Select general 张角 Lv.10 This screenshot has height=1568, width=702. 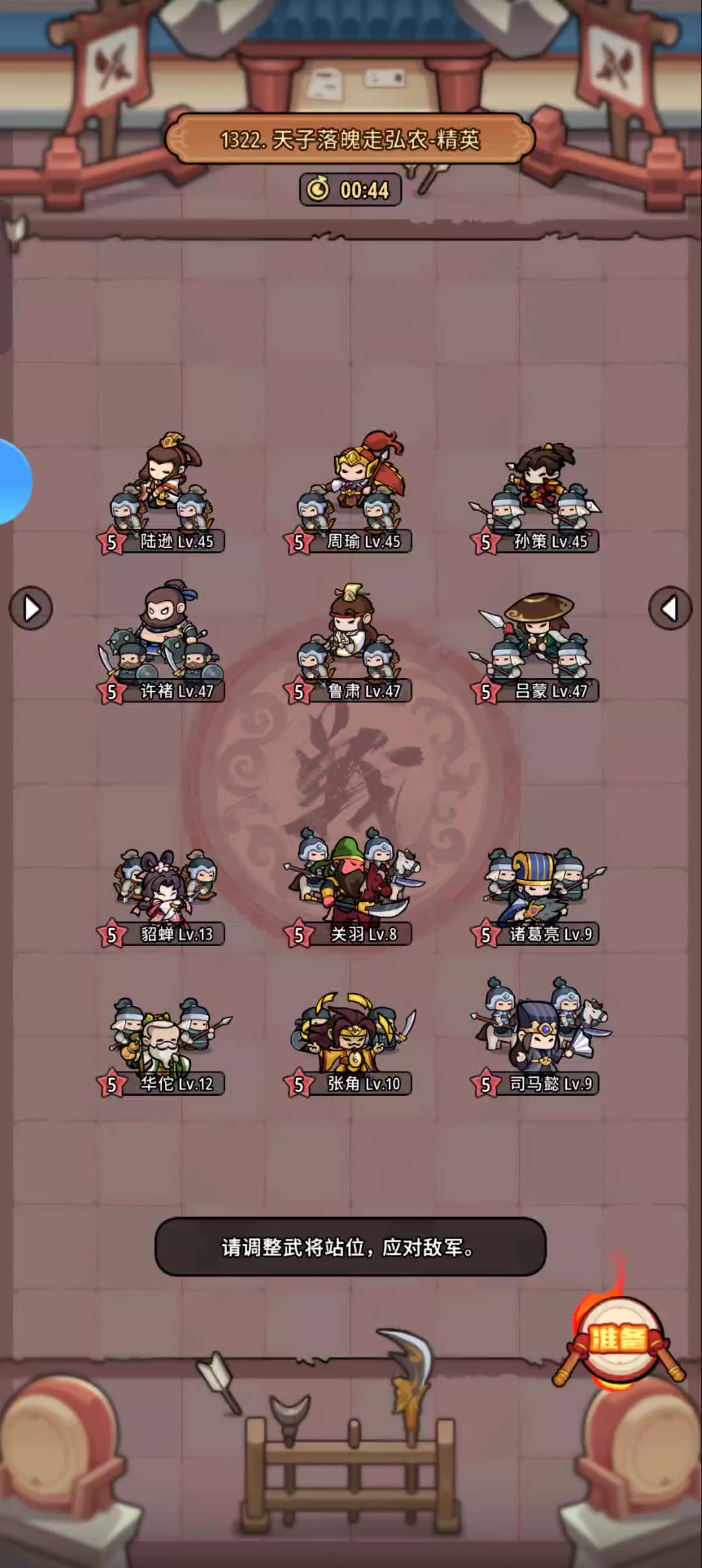pyautogui.click(x=351, y=1036)
